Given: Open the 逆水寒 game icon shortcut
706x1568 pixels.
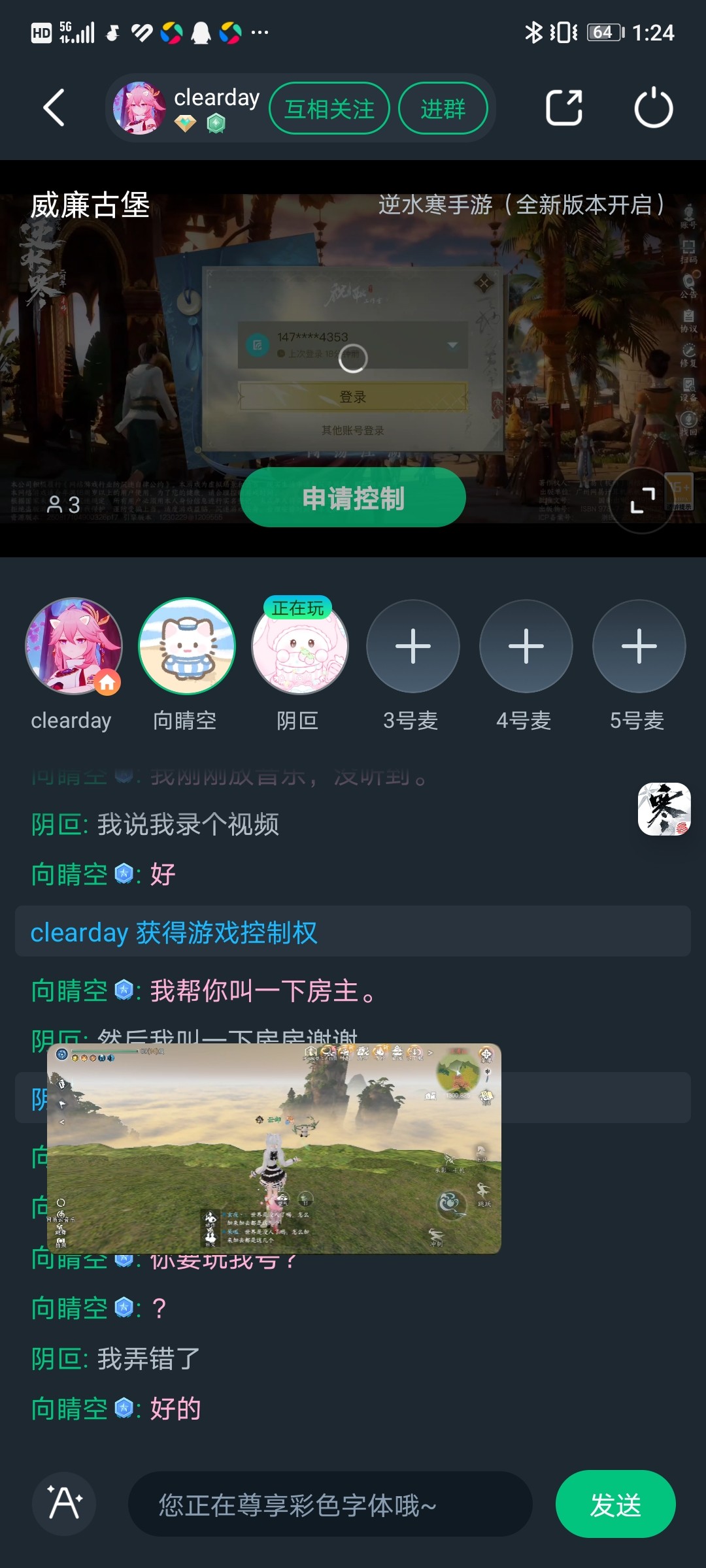Looking at the screenshot, I should [664, 809].
